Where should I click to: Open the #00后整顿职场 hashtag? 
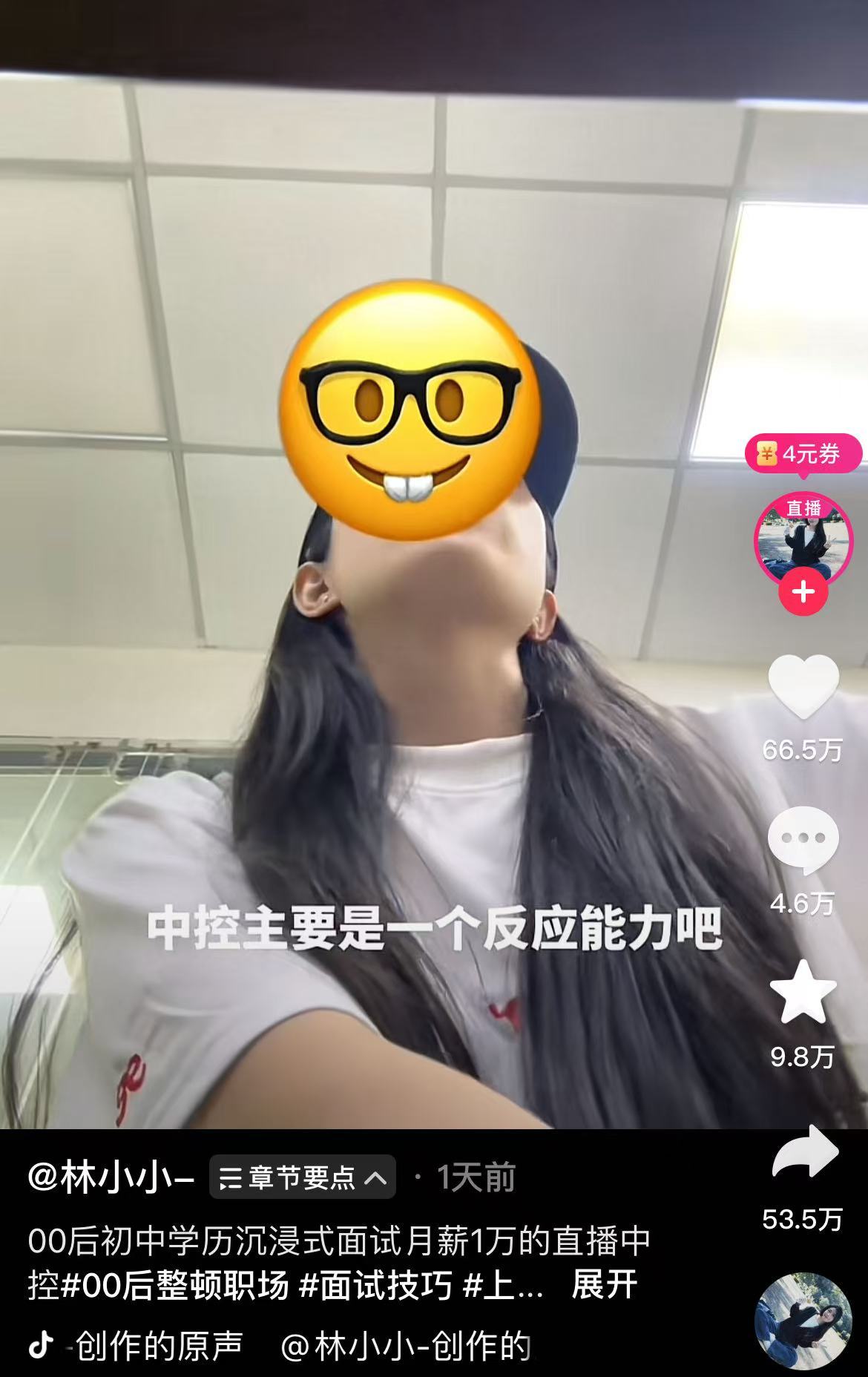point(174,1285)
